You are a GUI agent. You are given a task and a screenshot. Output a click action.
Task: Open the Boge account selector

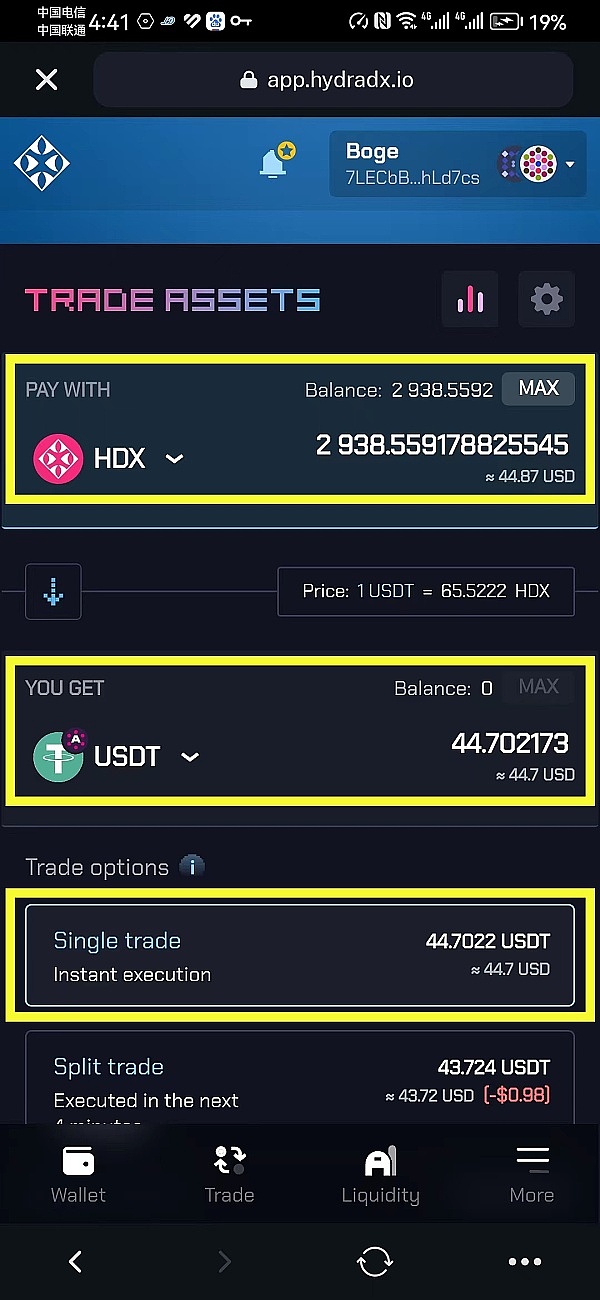(x=457, y=164)
